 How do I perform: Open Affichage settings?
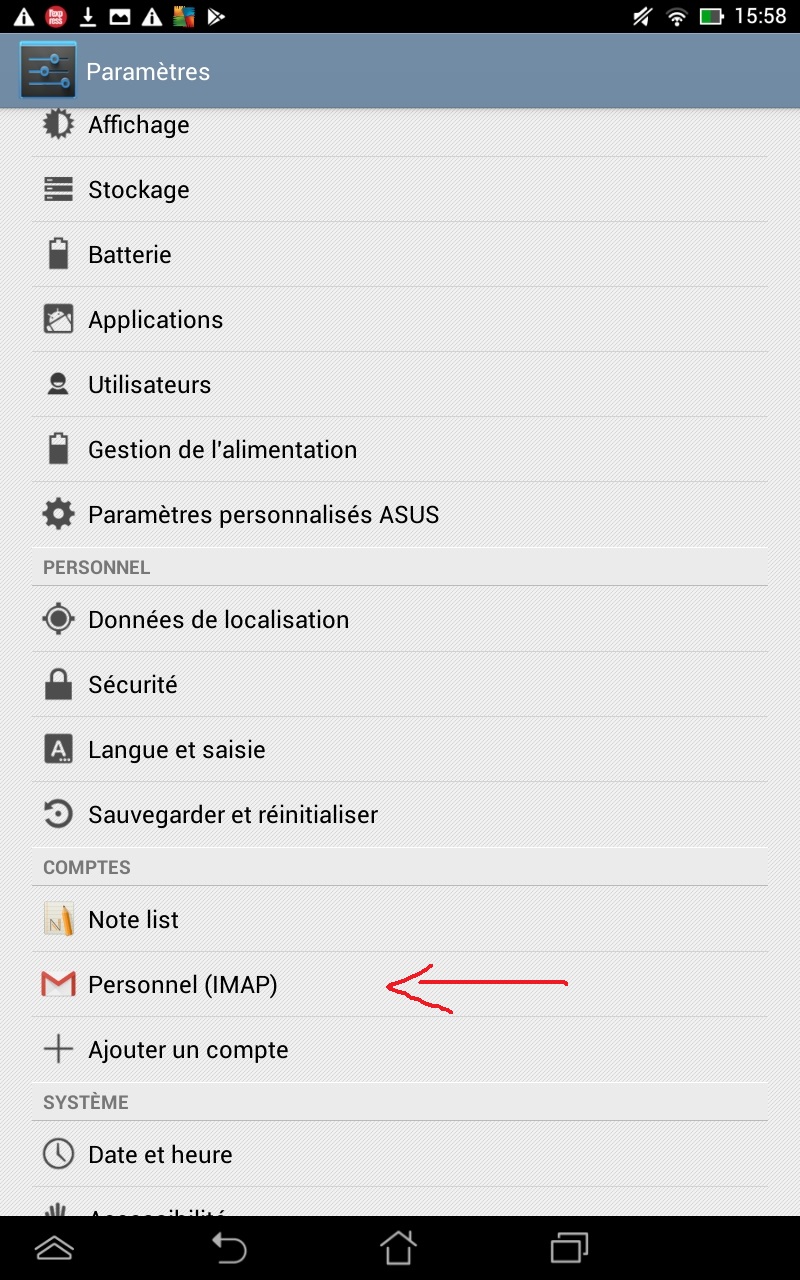tap(139, 125)
